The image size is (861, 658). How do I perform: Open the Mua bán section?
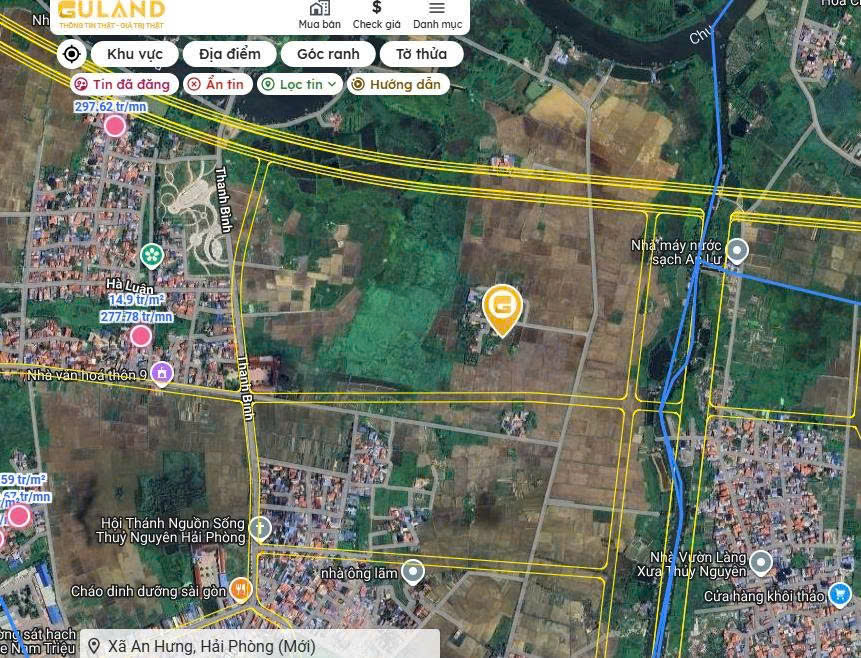click(319, 14)
